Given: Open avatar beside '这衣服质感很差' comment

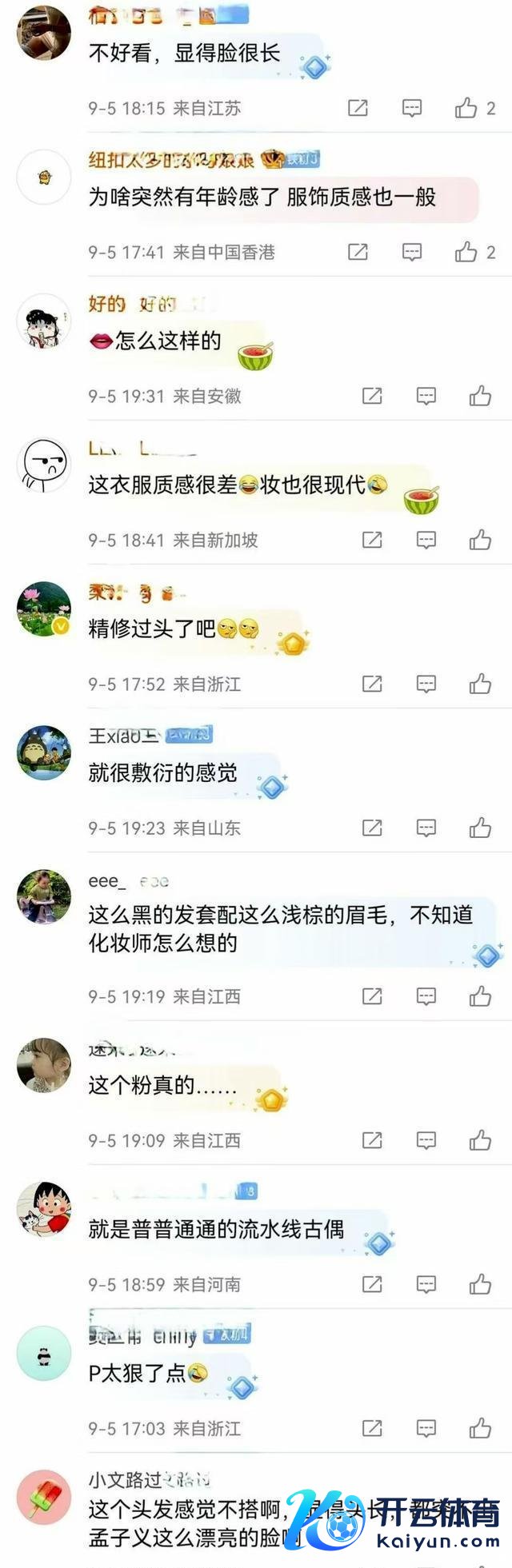Looking at the screenshot, I should 44,465.
